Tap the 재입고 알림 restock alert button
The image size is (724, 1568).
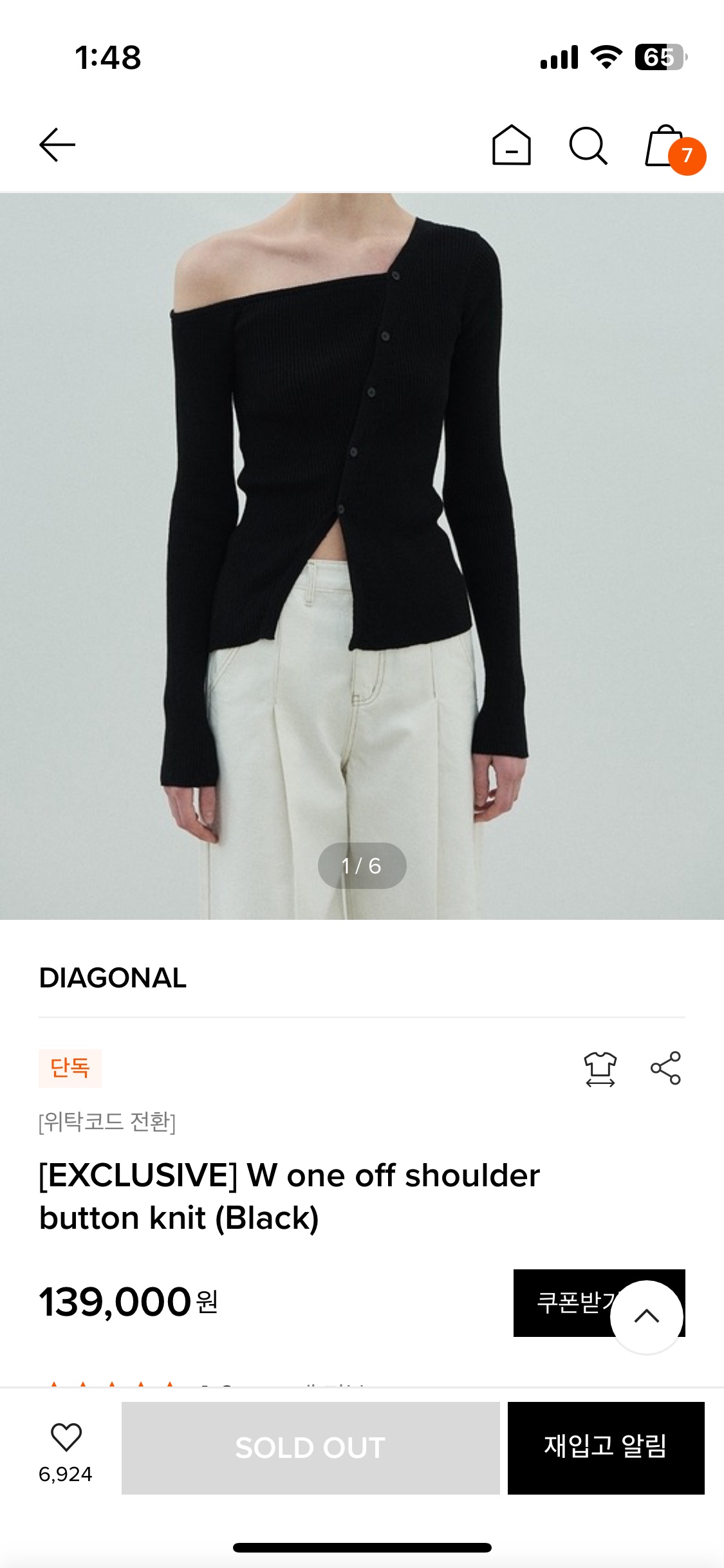[x=606, y=1448]
